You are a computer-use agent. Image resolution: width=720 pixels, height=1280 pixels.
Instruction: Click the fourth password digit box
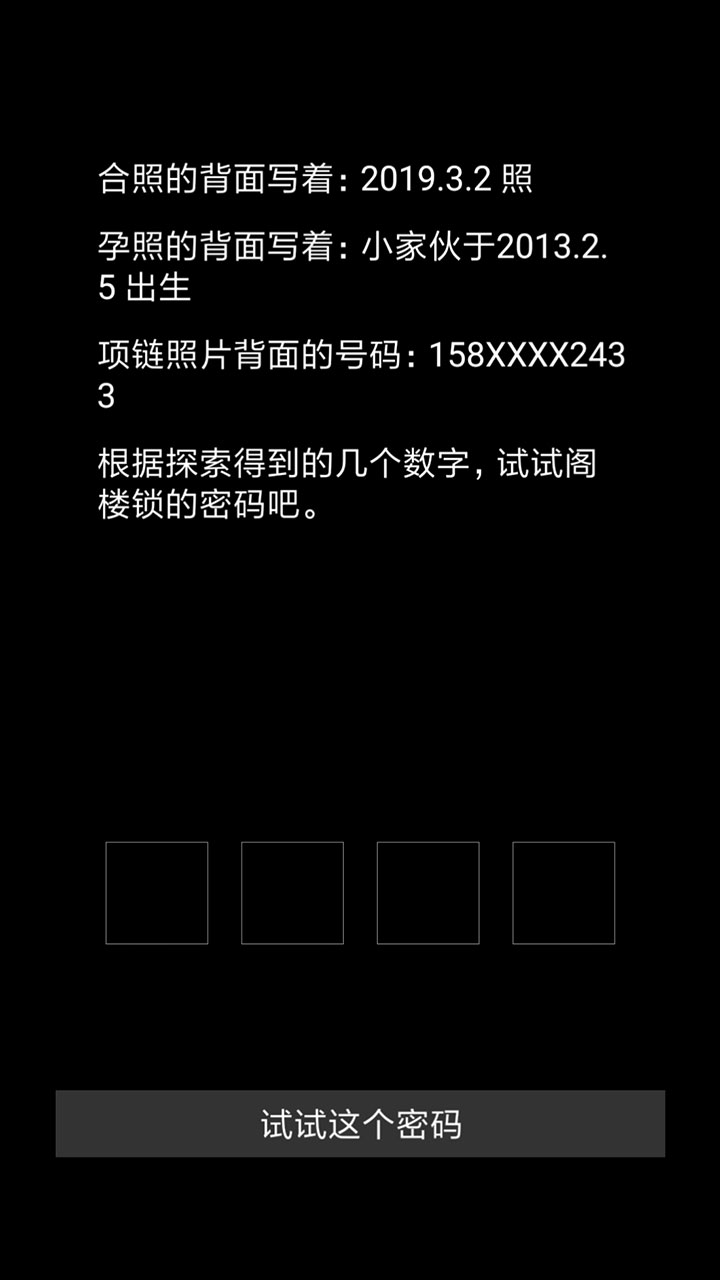(562, 892)
